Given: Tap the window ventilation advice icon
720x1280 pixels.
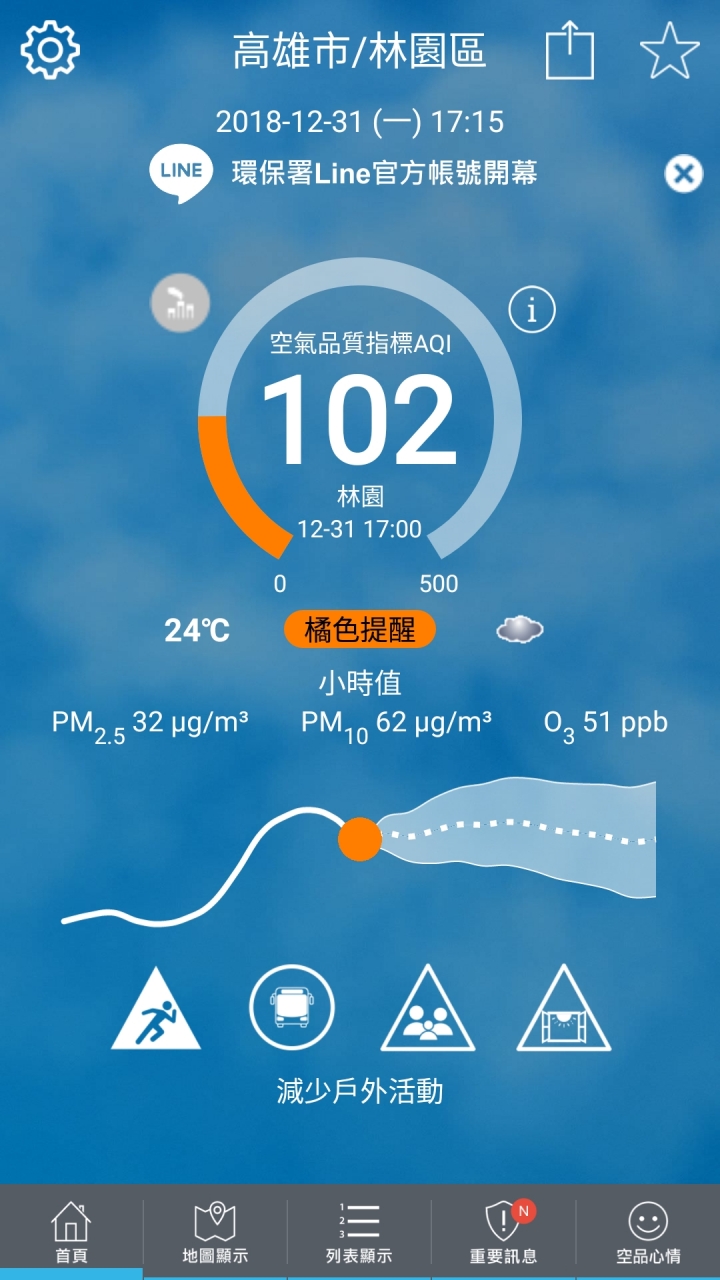Looking at the screenshot, I should tap(564, 1010).
